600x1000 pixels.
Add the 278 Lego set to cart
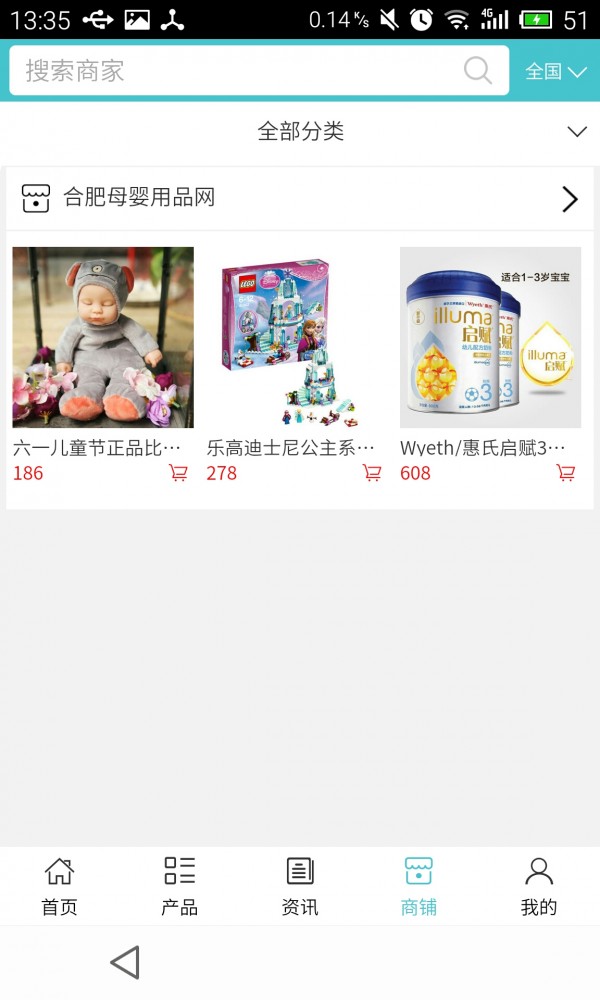(372, 473)
